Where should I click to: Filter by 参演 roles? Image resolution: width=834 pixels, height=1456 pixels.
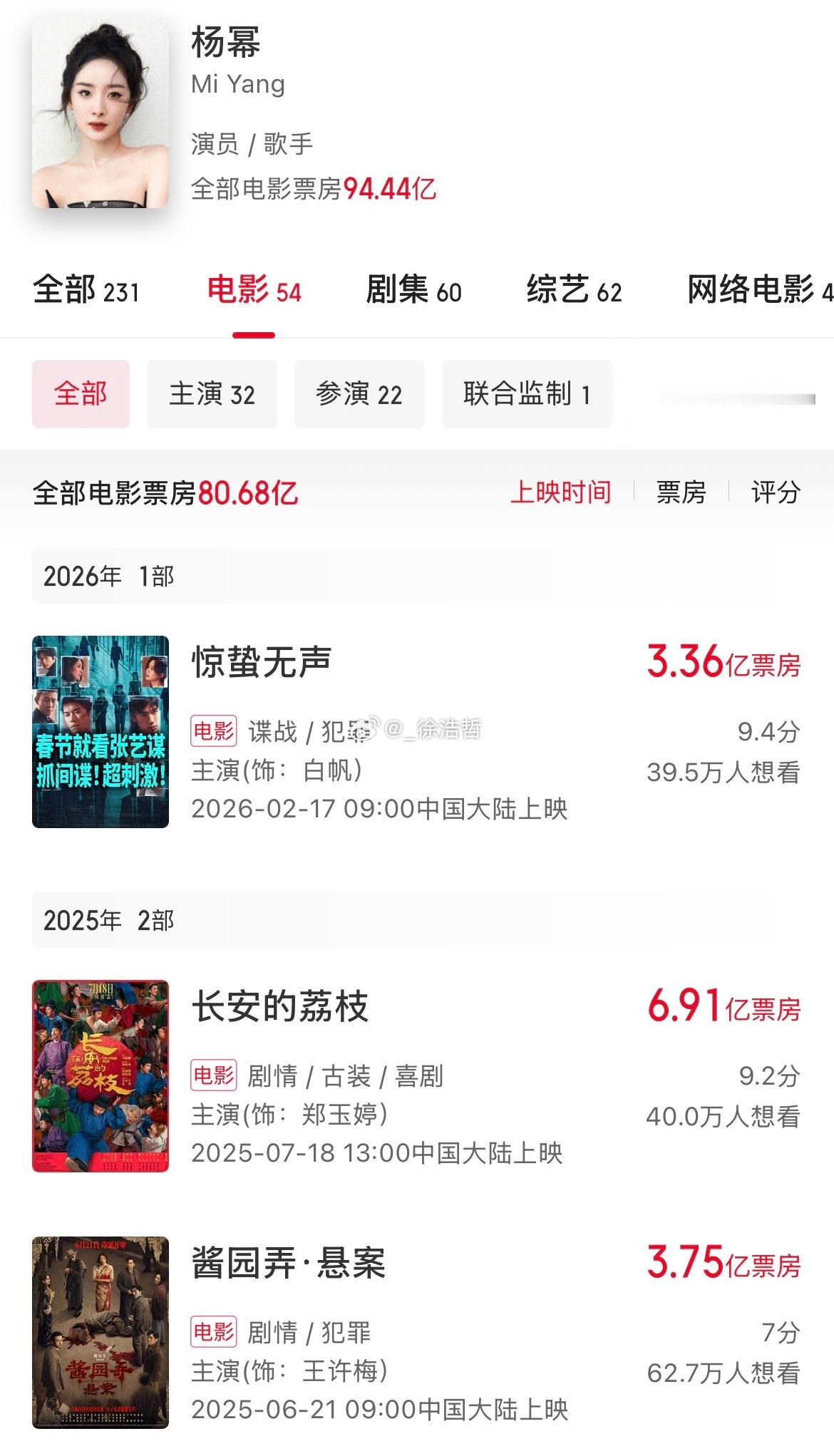[x=357, y=393]
